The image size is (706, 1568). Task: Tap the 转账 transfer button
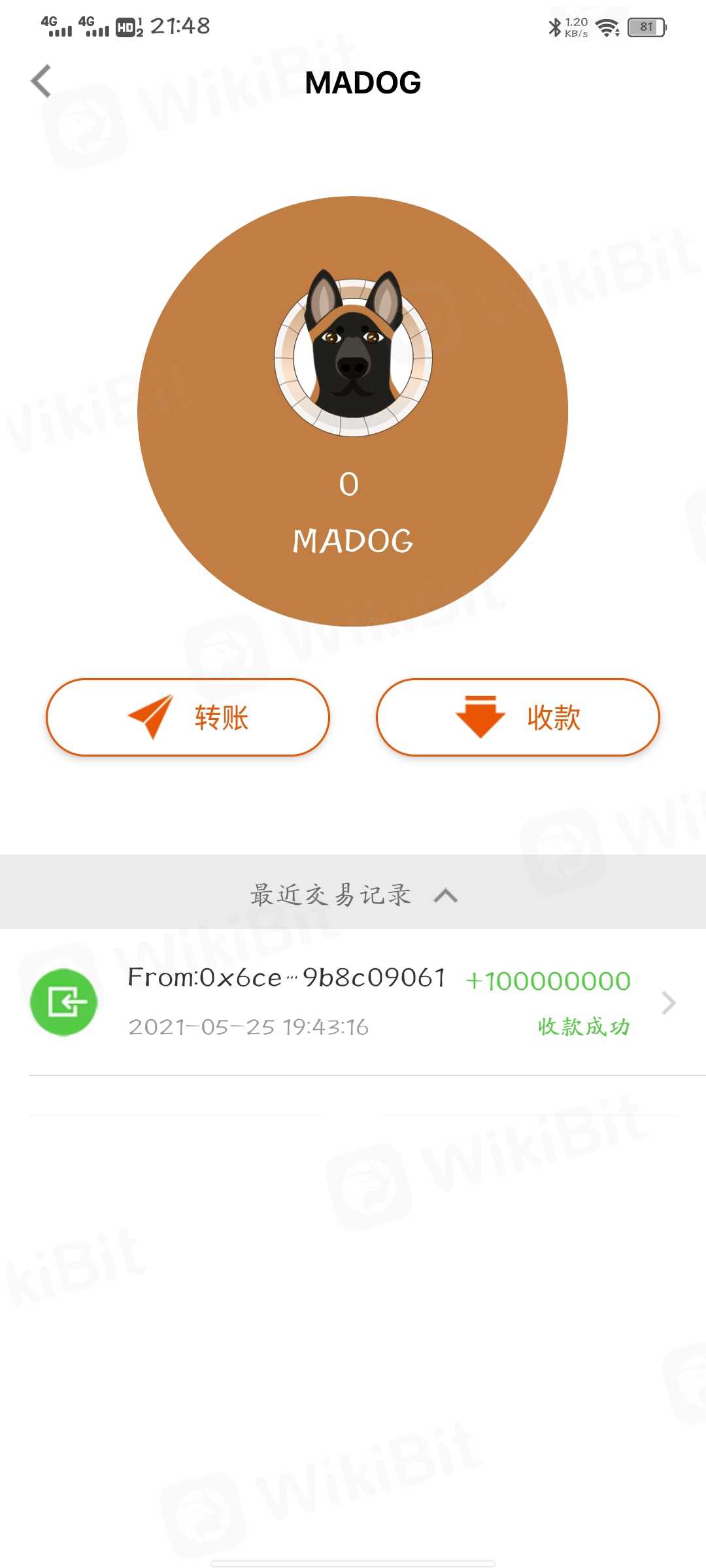[188, 717]
